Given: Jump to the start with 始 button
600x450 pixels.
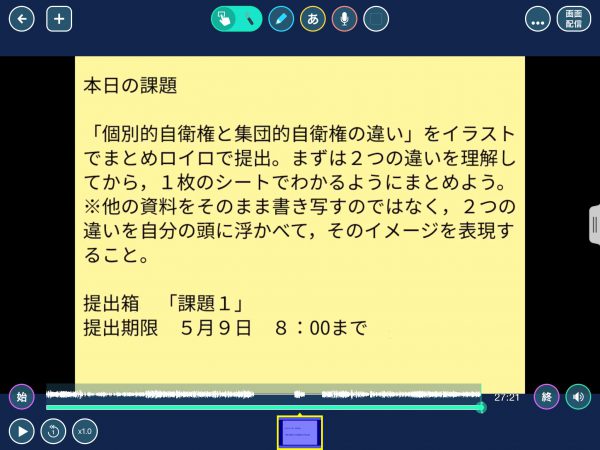Looking at the screenshot, I should pos(21,396).
